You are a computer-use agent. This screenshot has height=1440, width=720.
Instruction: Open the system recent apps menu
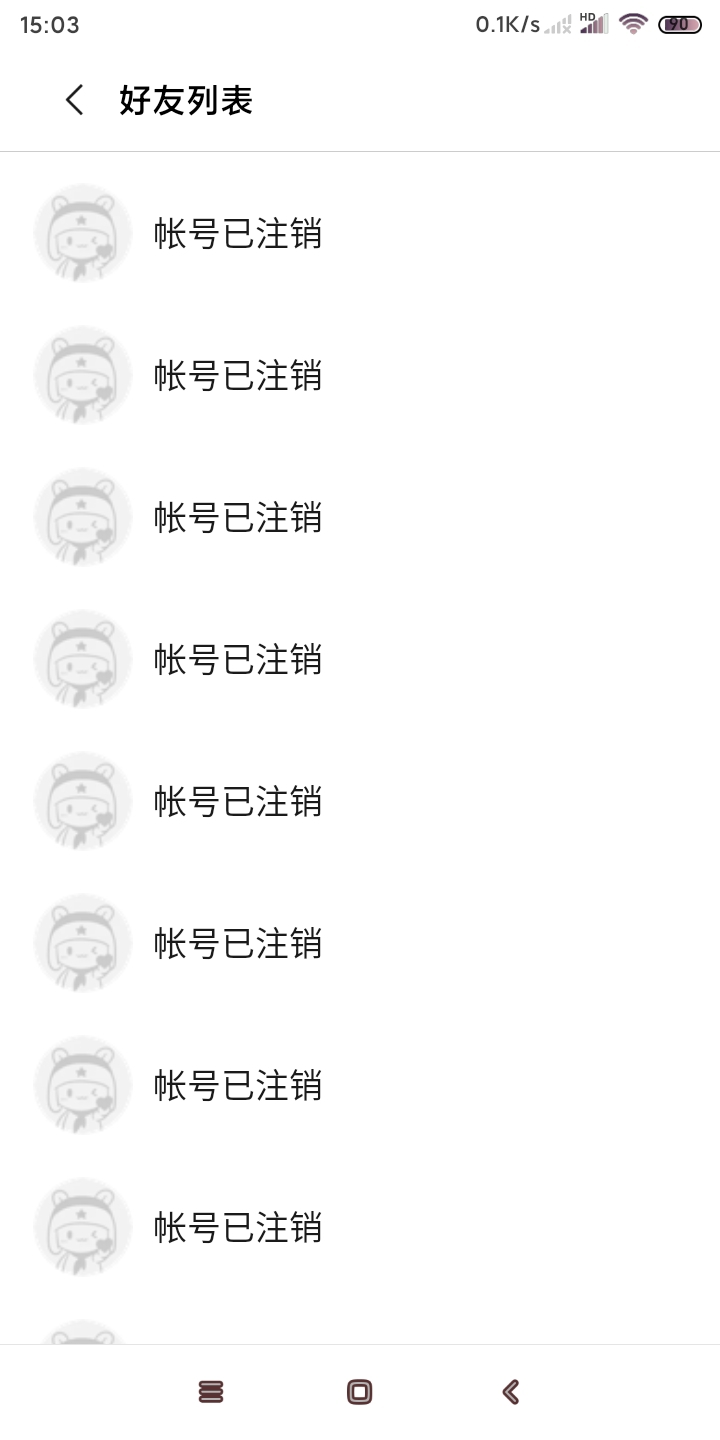pyautogui.click(x=211, y=1391)
